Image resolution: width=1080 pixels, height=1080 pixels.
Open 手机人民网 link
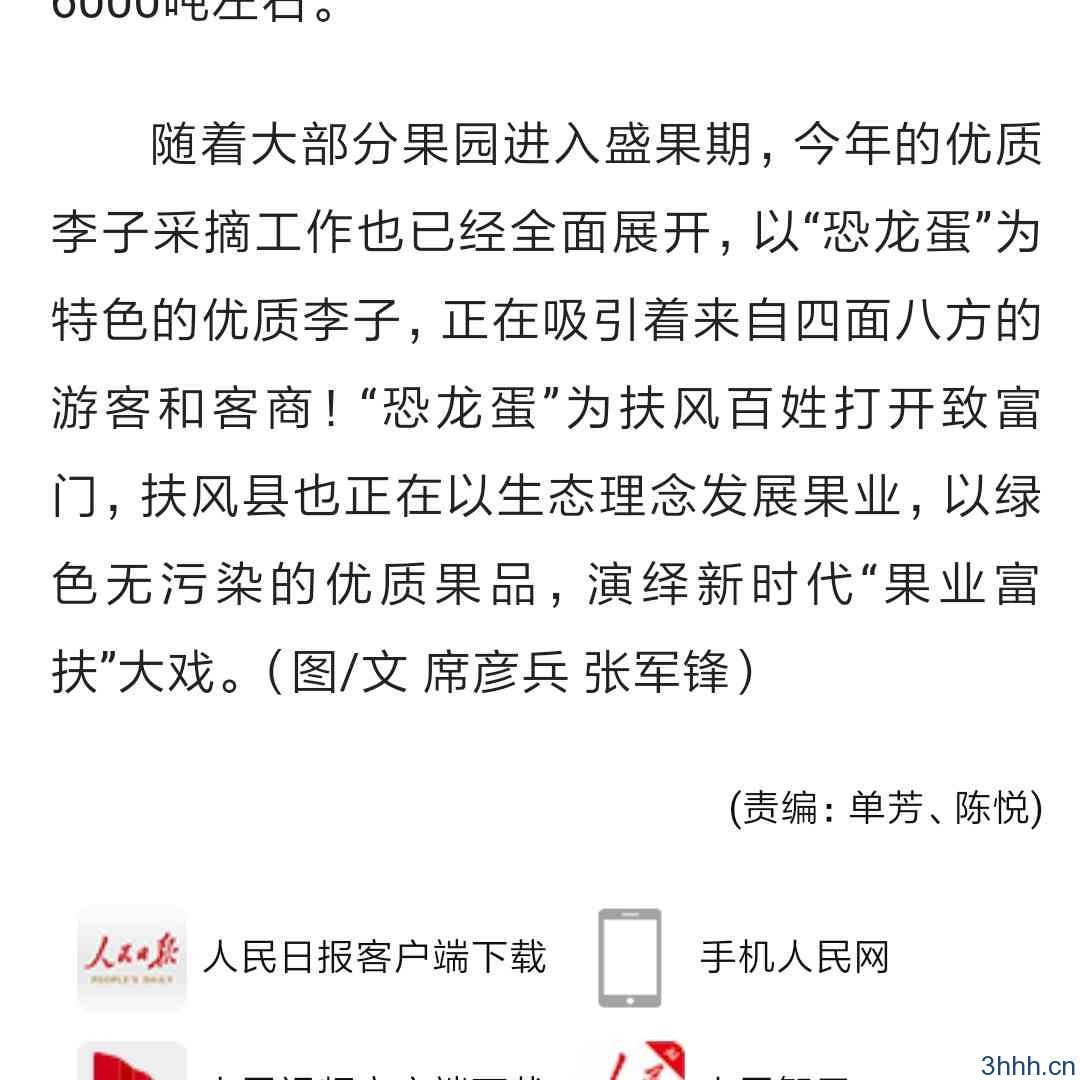(x=794, y=957)
